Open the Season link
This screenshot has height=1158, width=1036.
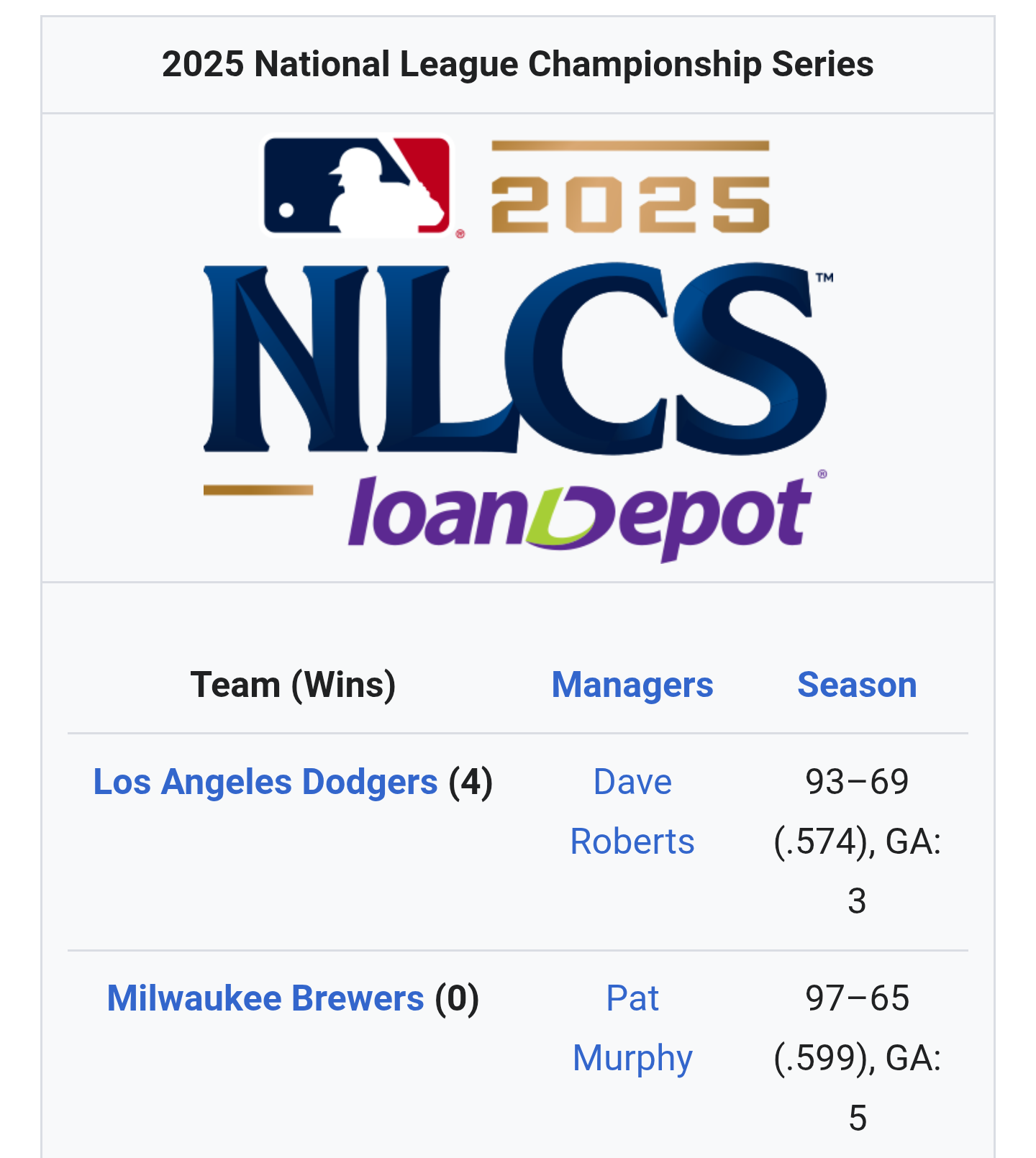(857, 685)
